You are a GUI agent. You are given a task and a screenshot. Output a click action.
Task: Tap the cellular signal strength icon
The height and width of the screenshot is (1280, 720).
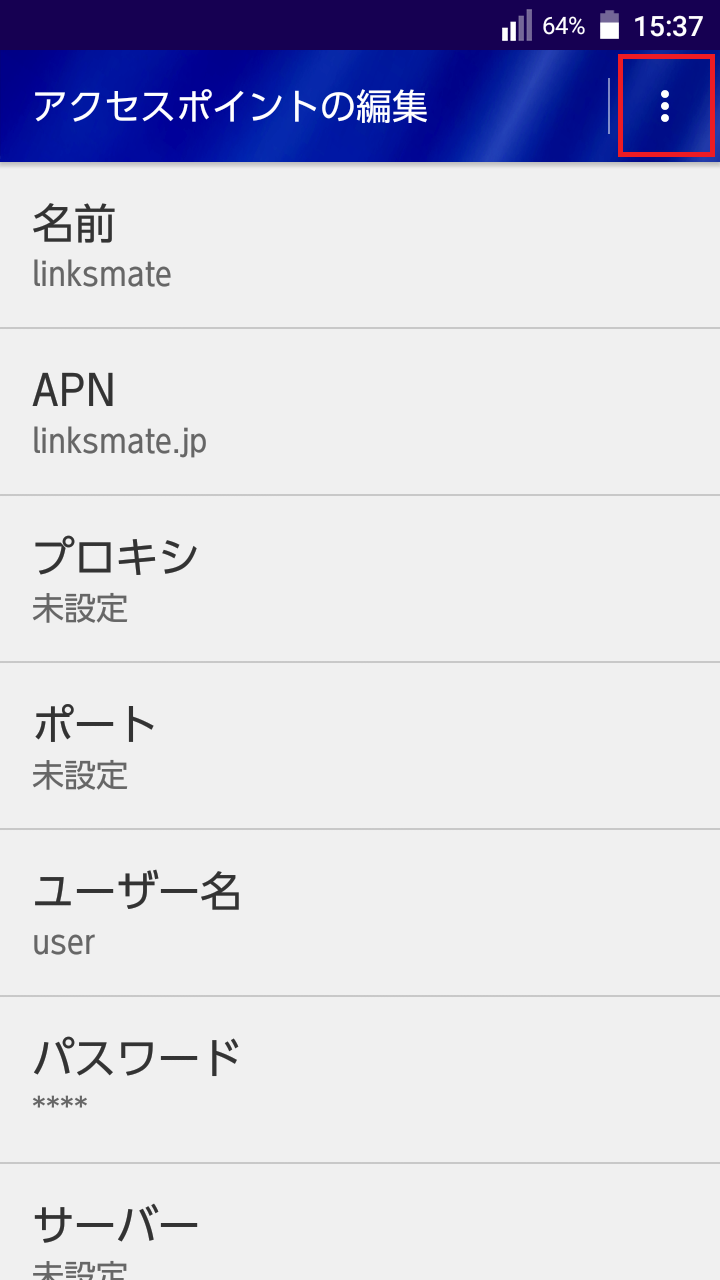517,26
